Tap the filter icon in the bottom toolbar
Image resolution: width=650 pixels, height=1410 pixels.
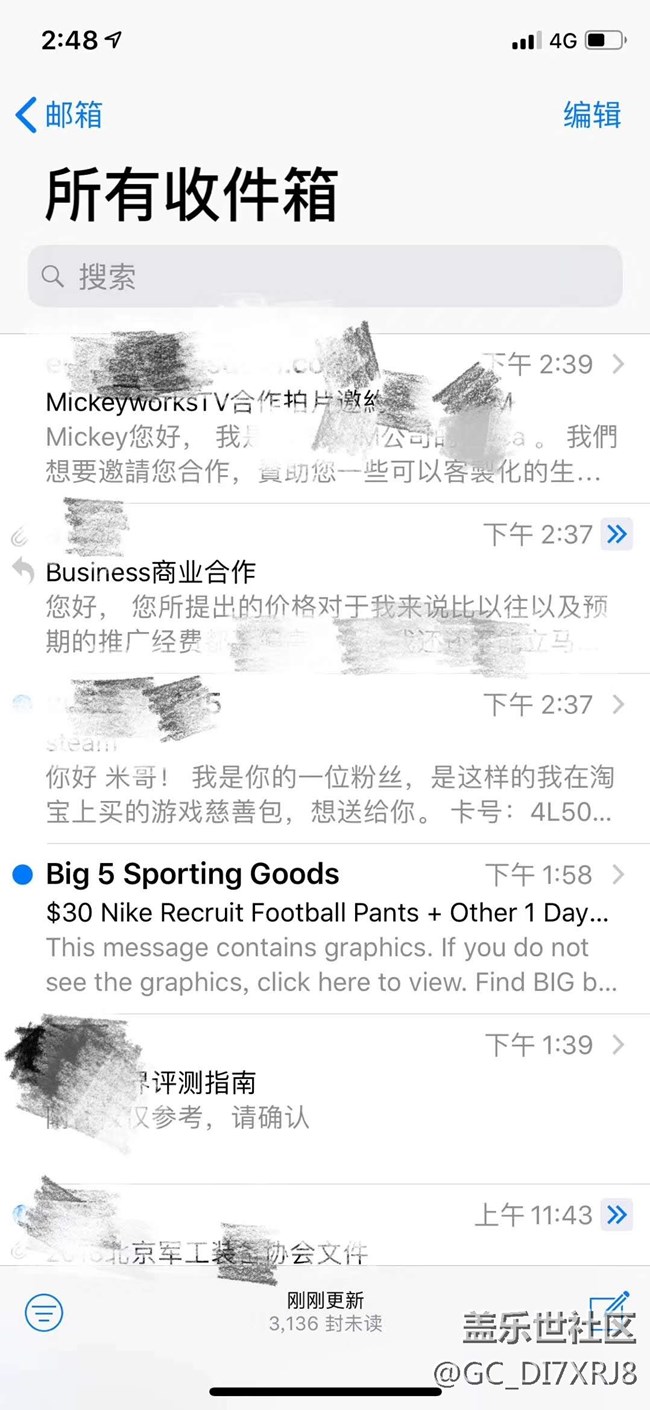pyautogui.click(x=44, y=1311)
